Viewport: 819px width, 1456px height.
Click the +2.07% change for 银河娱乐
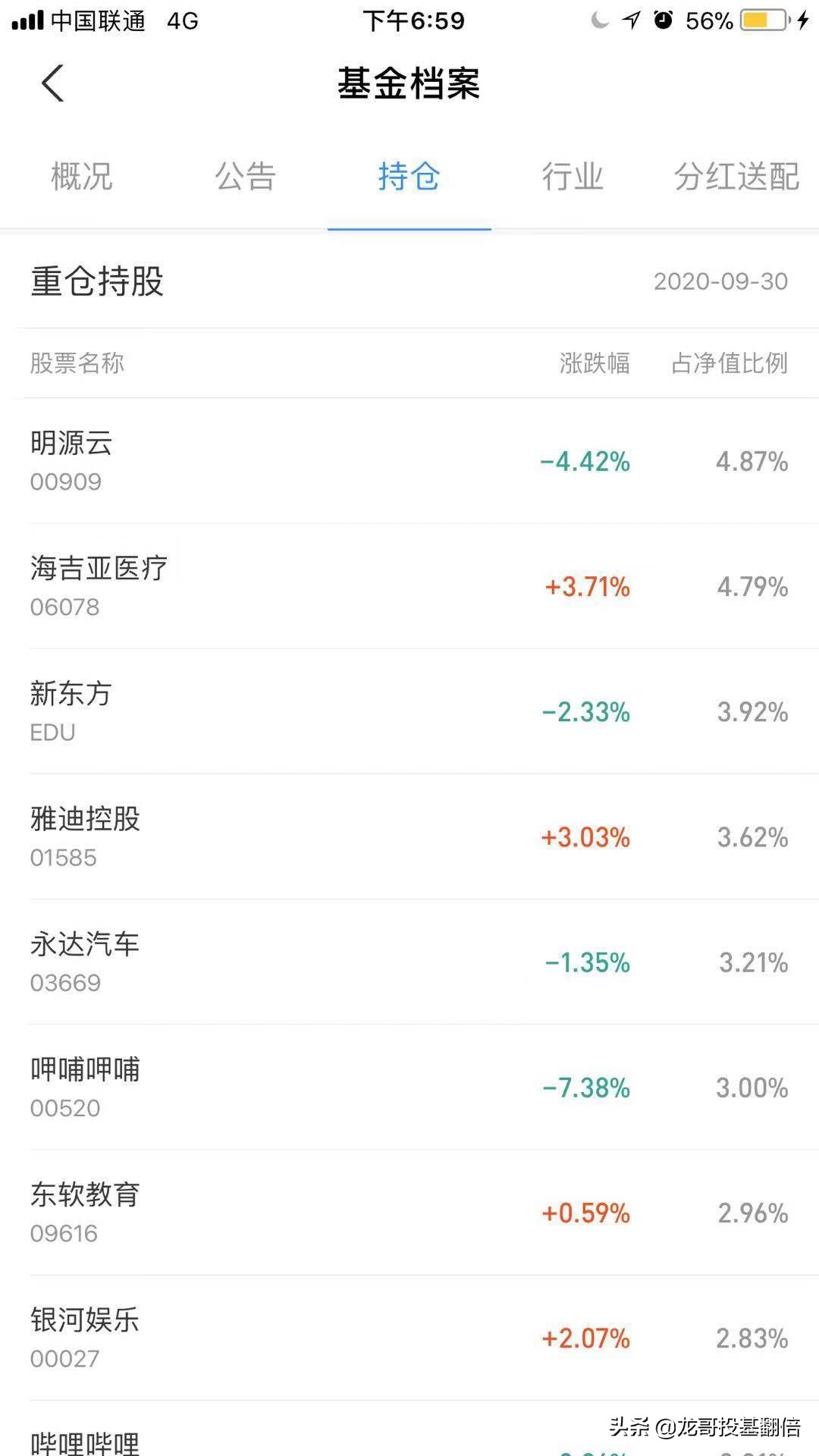(x=586, y=1339)
